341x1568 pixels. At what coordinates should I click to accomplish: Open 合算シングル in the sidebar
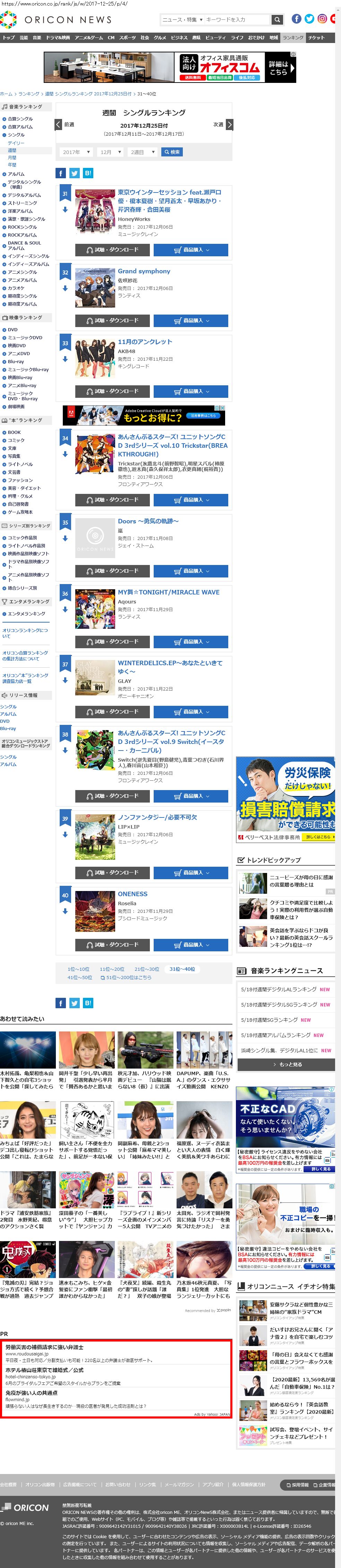coord(20,119)
